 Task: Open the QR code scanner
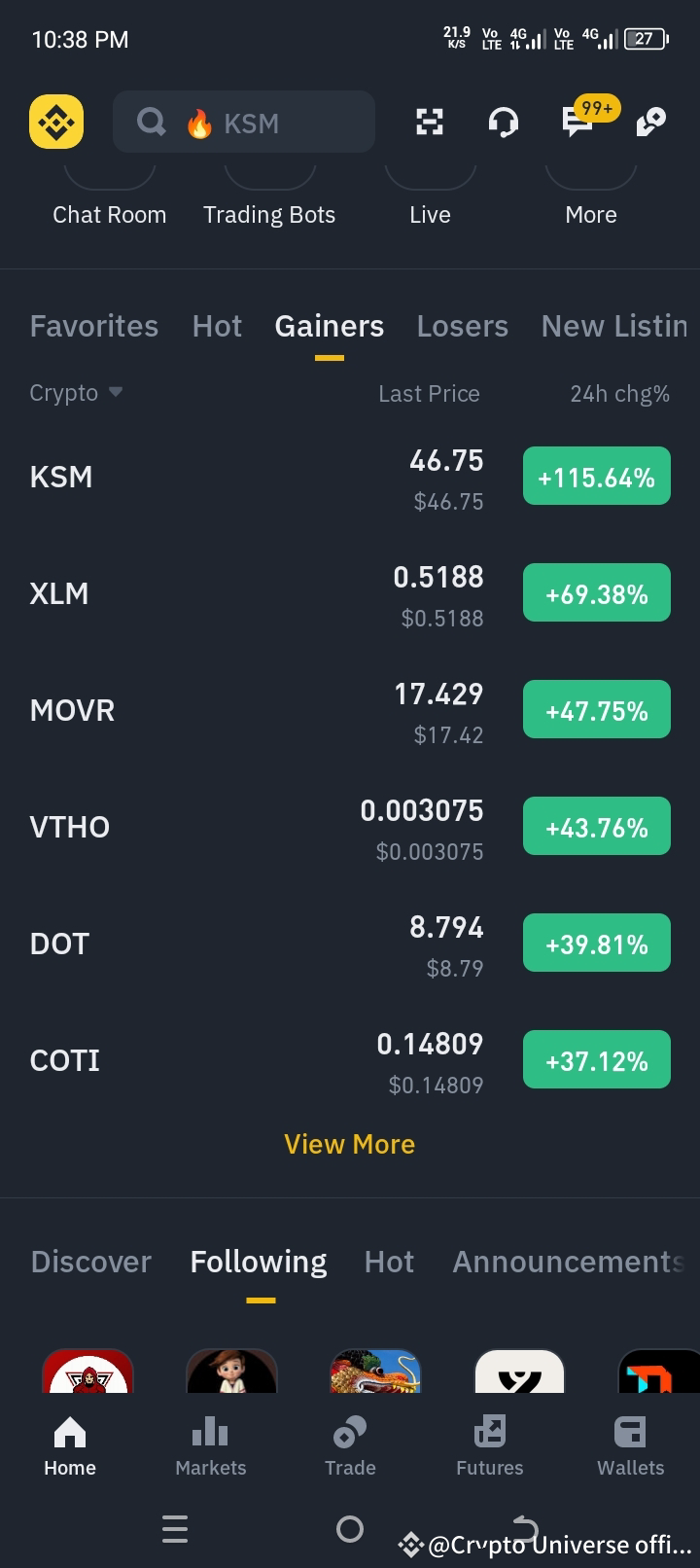[430, 122]
